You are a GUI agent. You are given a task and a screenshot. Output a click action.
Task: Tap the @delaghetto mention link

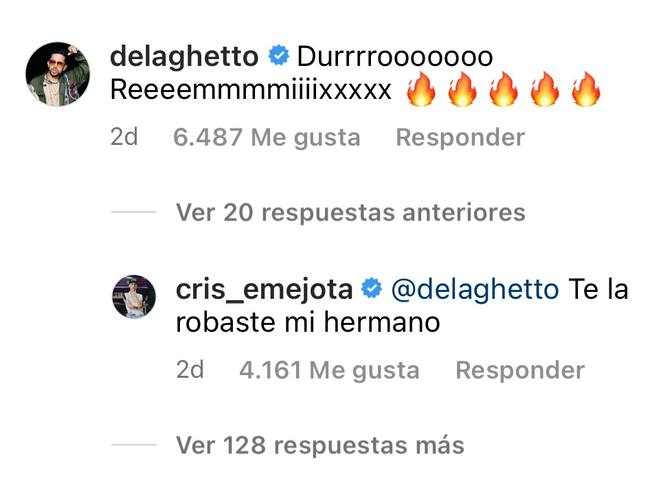(x=475, y=290)
